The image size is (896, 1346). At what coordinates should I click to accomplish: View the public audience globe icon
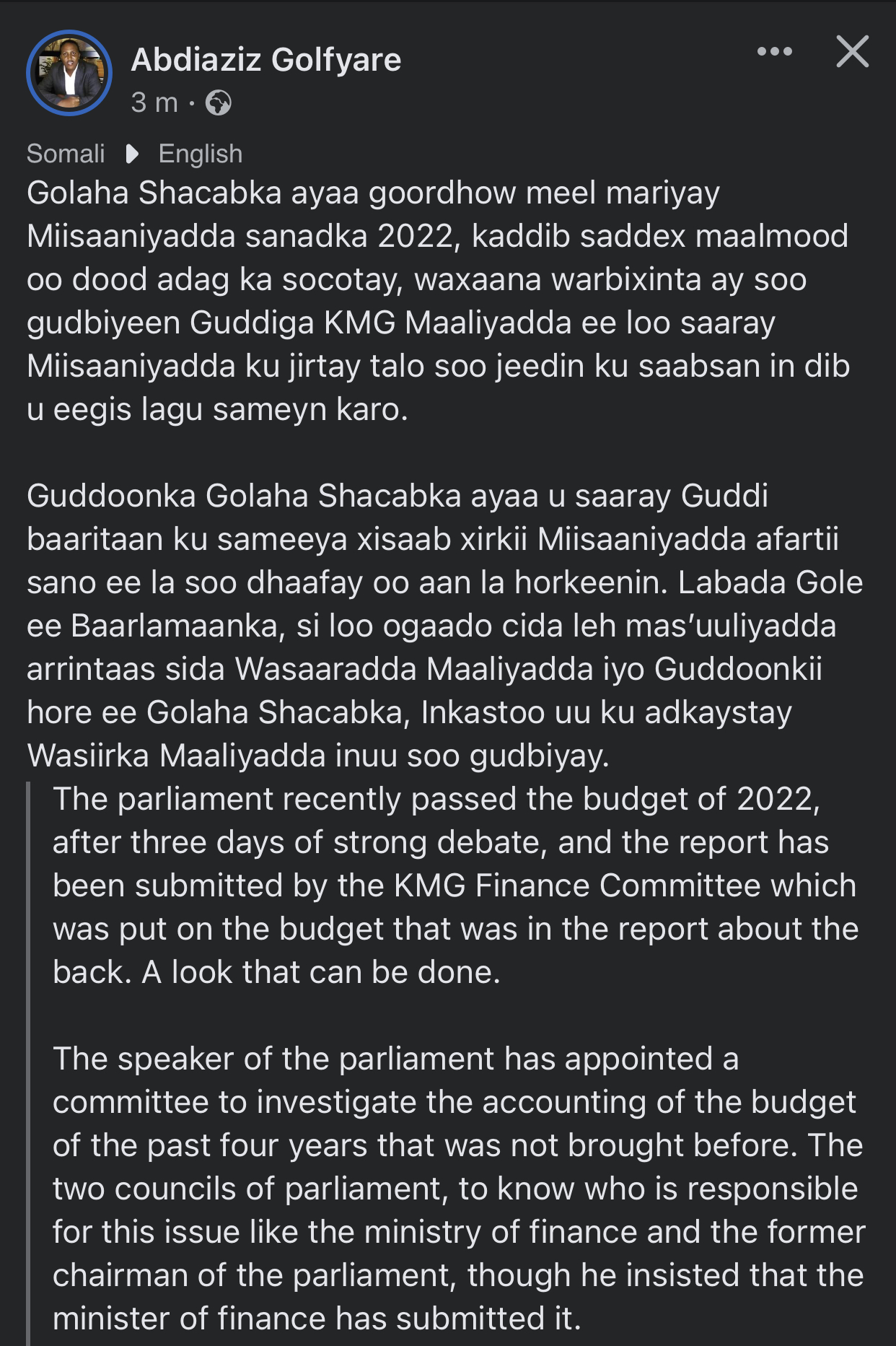[218, 103]
